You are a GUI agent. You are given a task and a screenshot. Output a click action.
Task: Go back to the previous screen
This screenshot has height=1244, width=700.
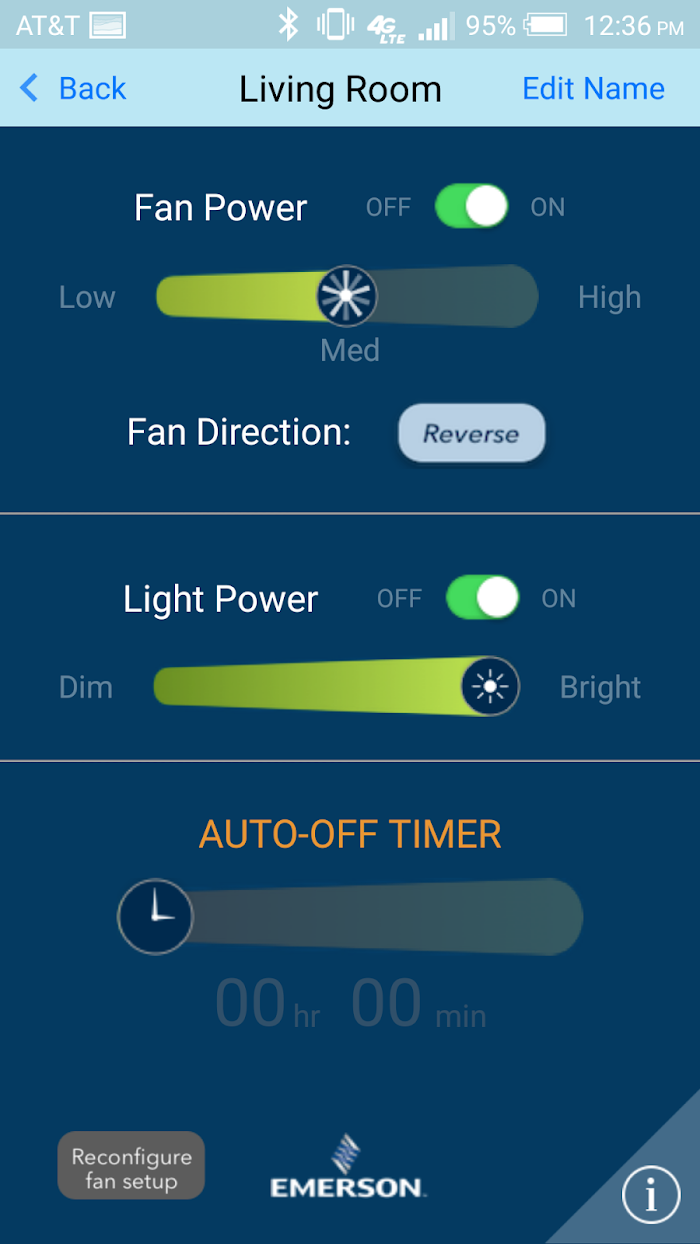(73, 88)
